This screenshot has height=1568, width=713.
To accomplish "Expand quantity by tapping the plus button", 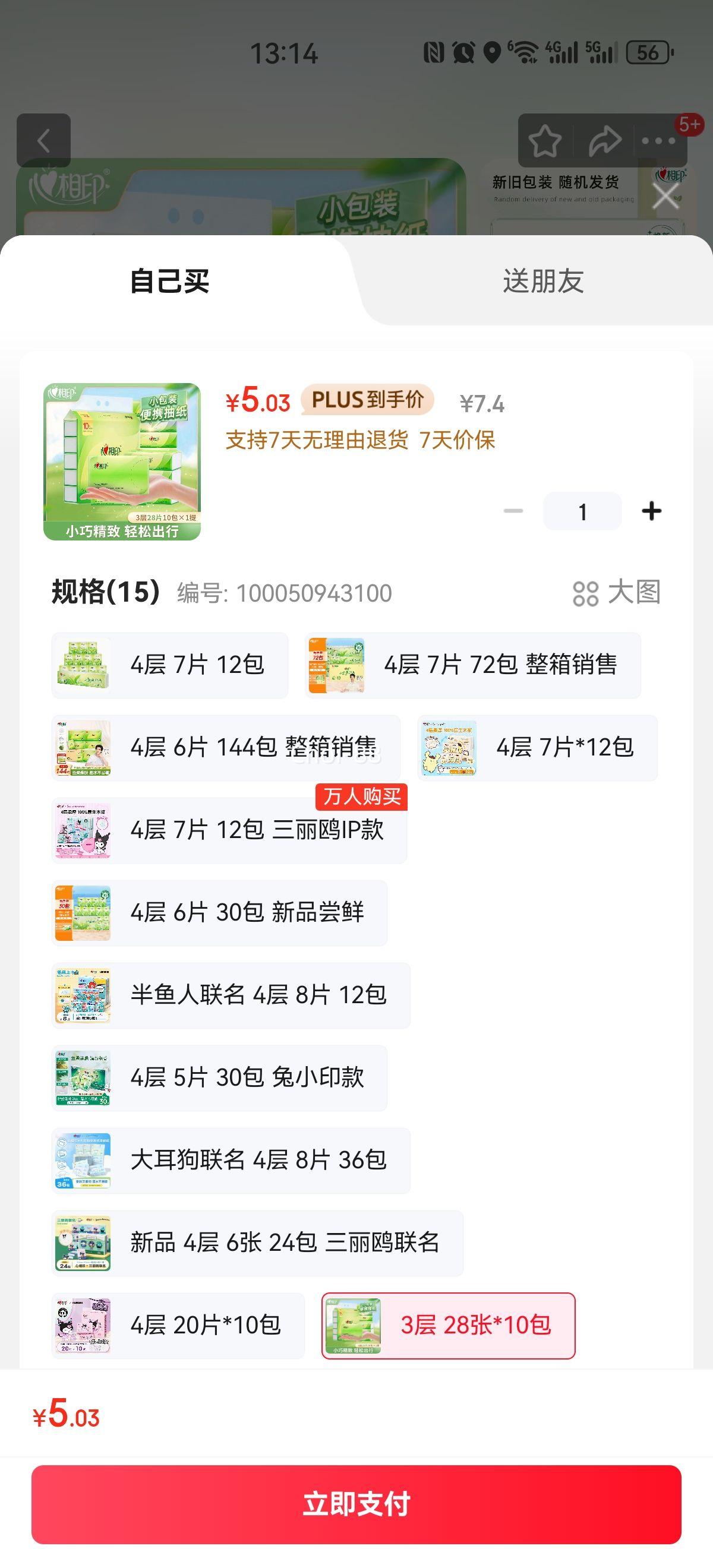I will 651,511.
